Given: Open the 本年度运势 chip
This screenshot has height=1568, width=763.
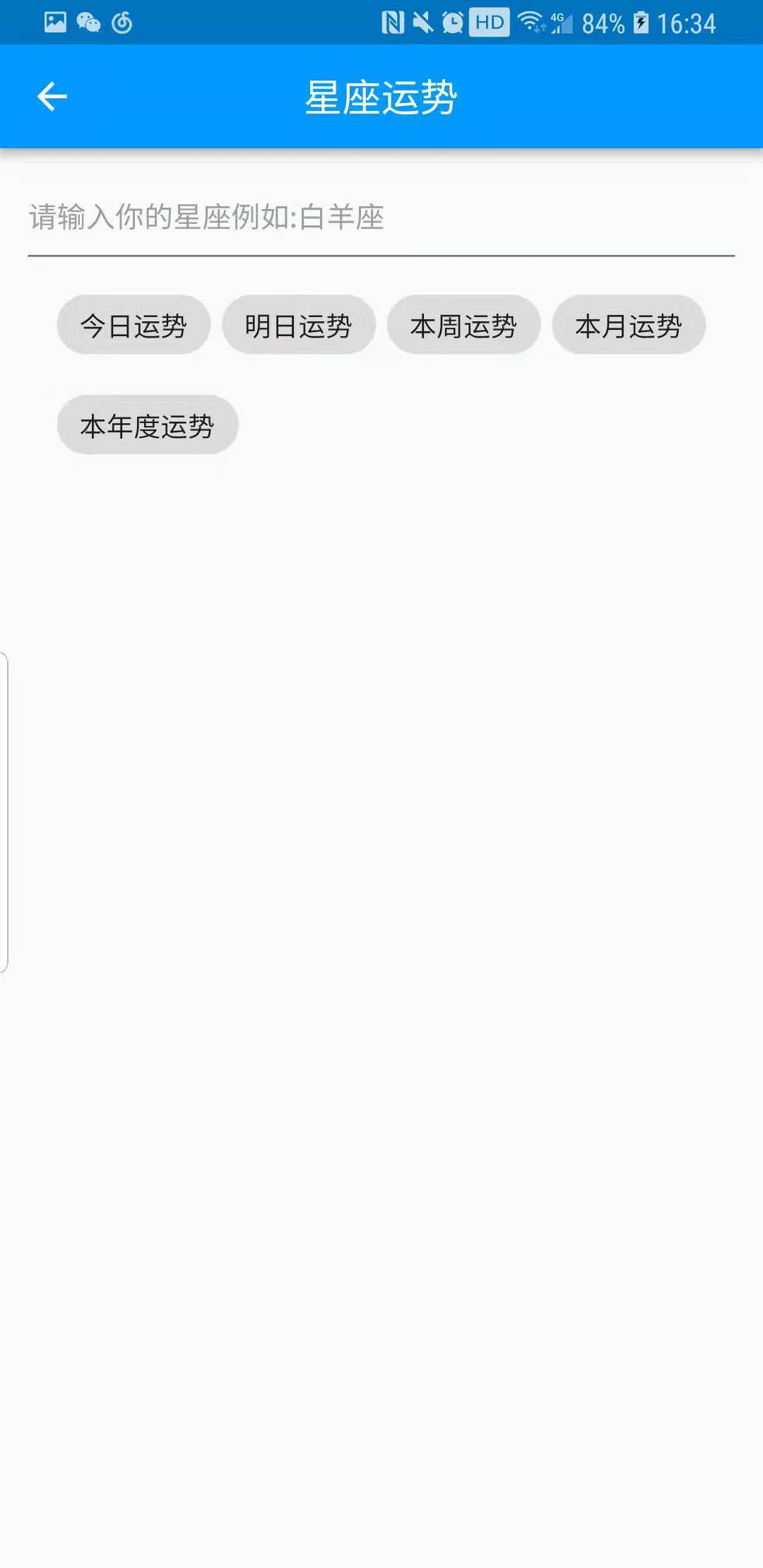Looking at the screenshot, I should 147,426.
